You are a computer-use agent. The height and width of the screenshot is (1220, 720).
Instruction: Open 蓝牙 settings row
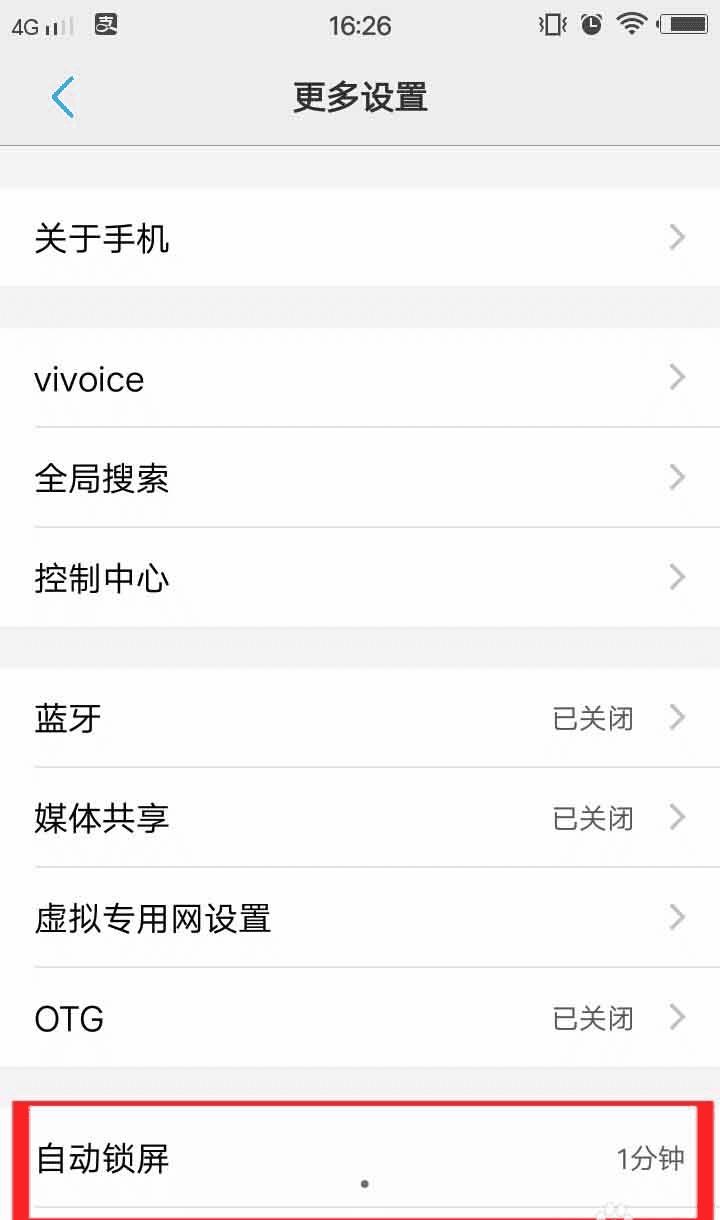coord(360,718)
